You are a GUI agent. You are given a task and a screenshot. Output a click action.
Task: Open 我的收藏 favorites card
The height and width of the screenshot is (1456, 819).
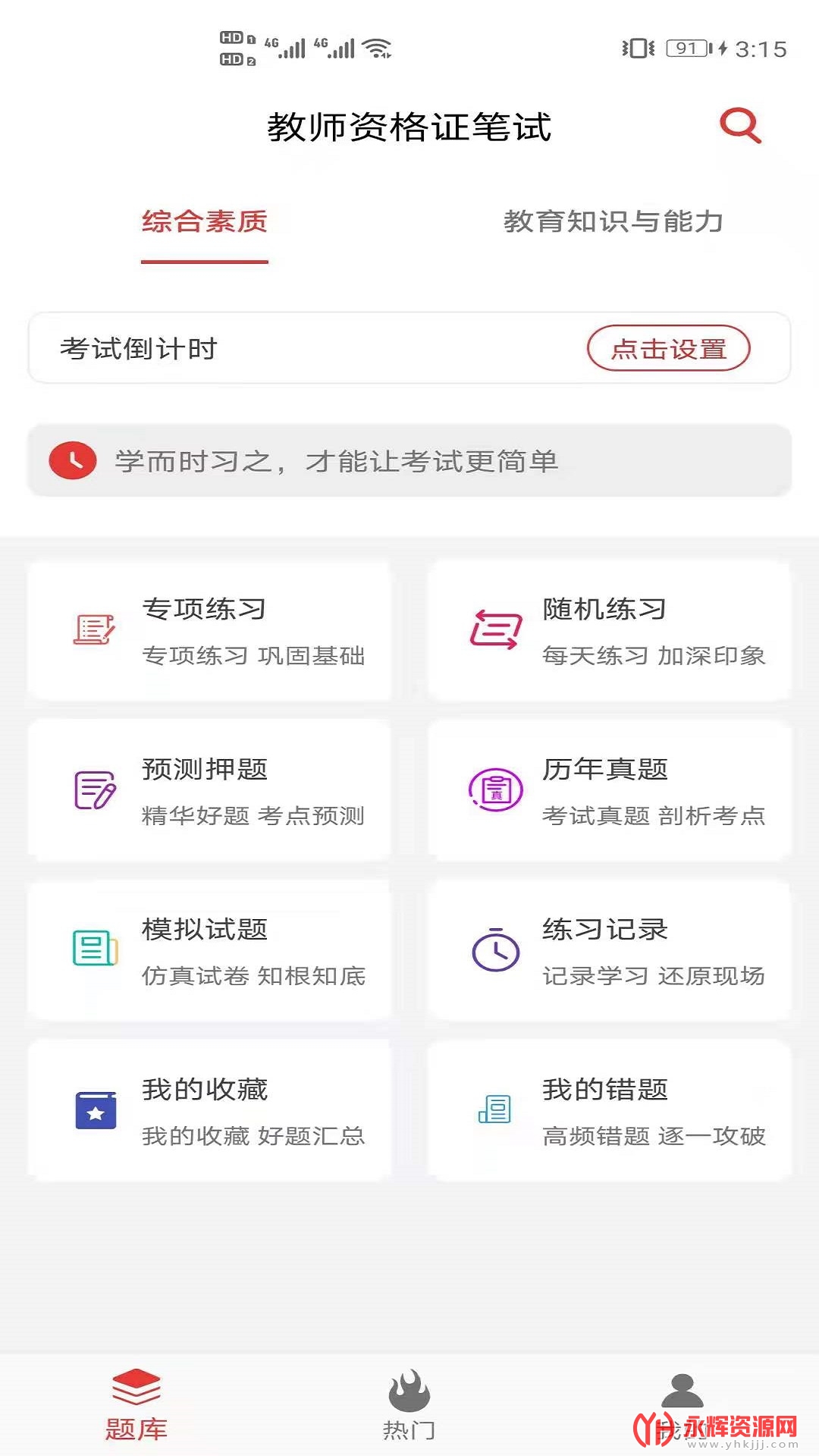pyautogui.click(x=209, y=1111)
